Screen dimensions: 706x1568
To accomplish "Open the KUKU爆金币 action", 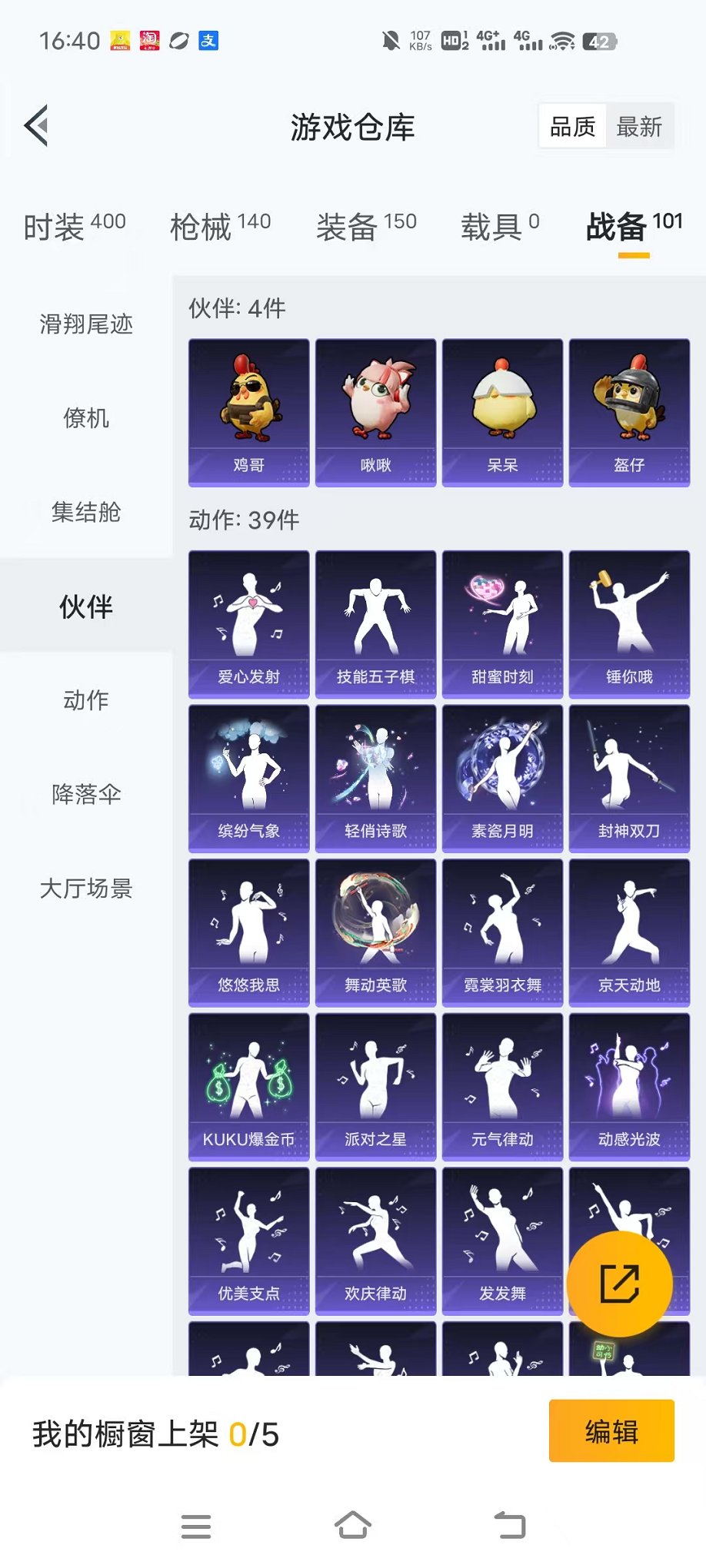I will click(x=248, y=1084).
